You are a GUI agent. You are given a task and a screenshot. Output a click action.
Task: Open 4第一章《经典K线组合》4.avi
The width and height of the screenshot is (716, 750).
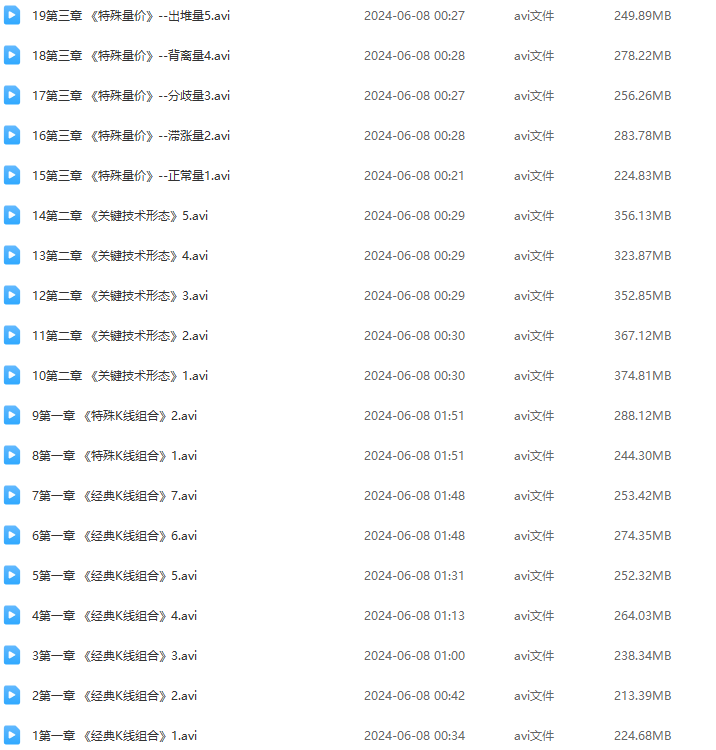coord(114,616)
